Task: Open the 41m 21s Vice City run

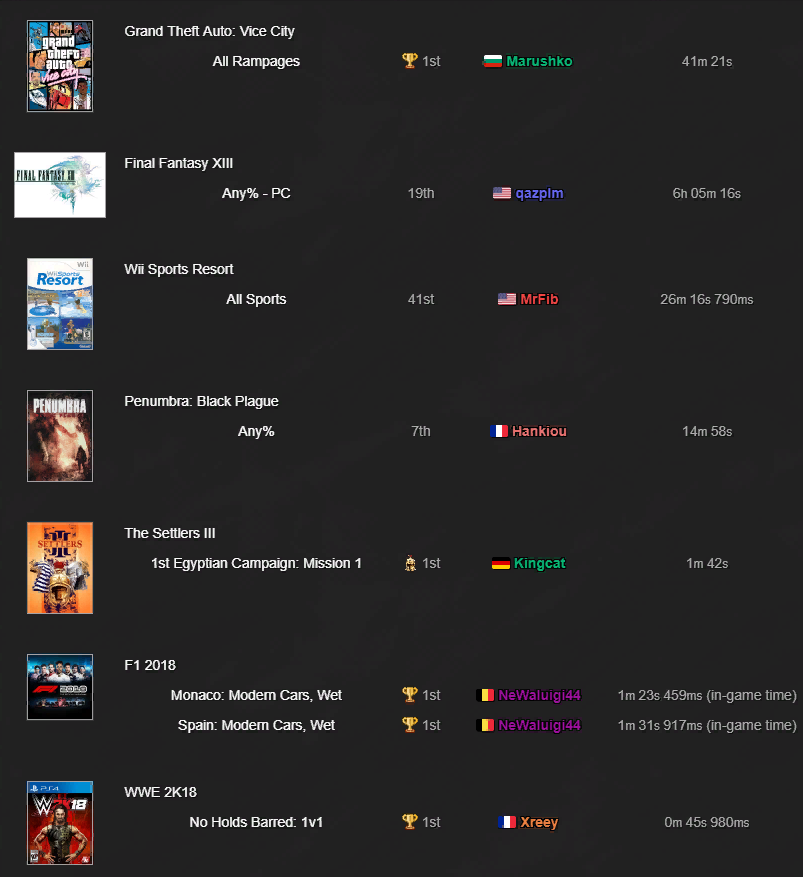Action: click(707, 61)
